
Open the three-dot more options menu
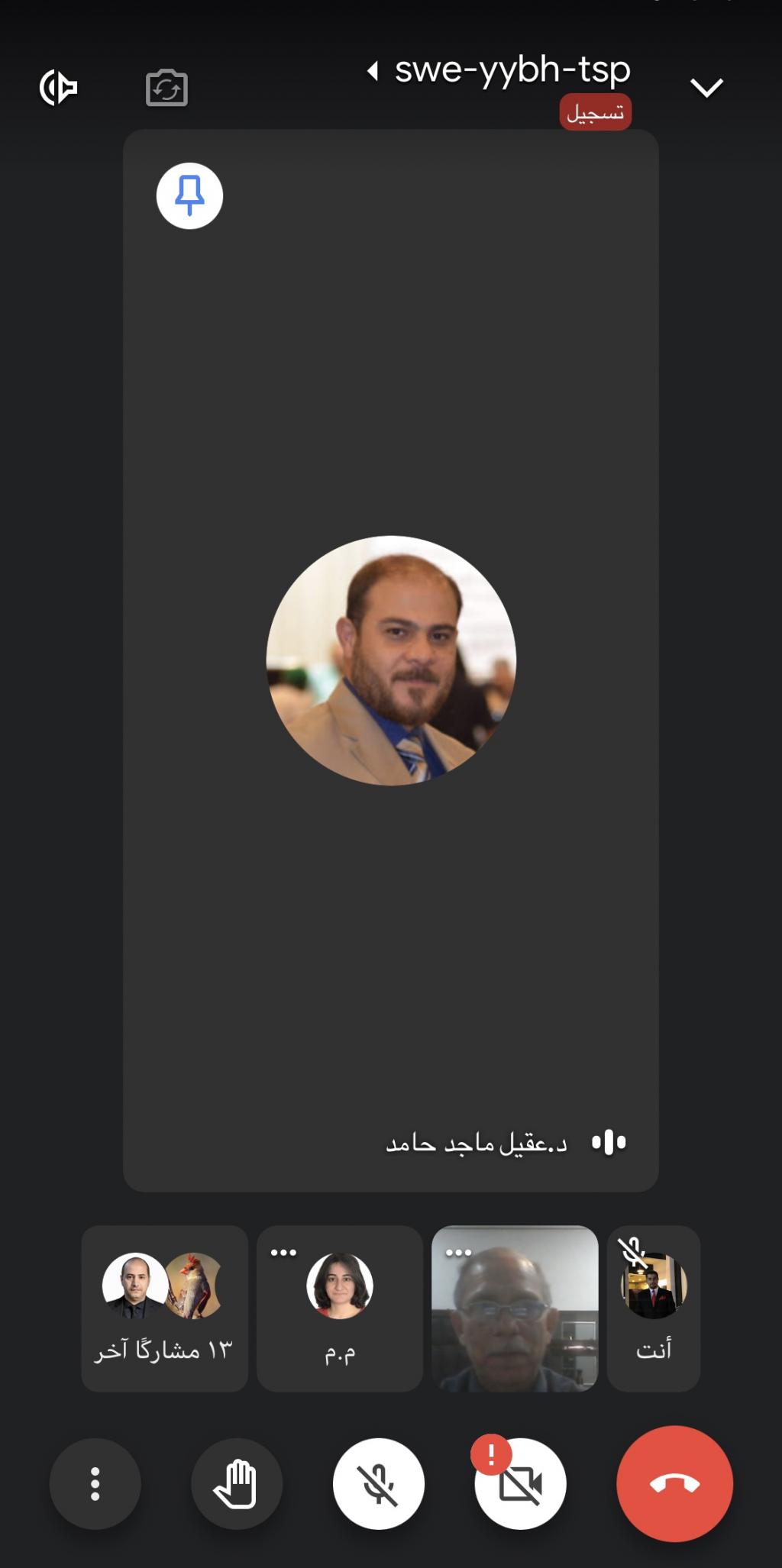click(x=95, y=1484)
